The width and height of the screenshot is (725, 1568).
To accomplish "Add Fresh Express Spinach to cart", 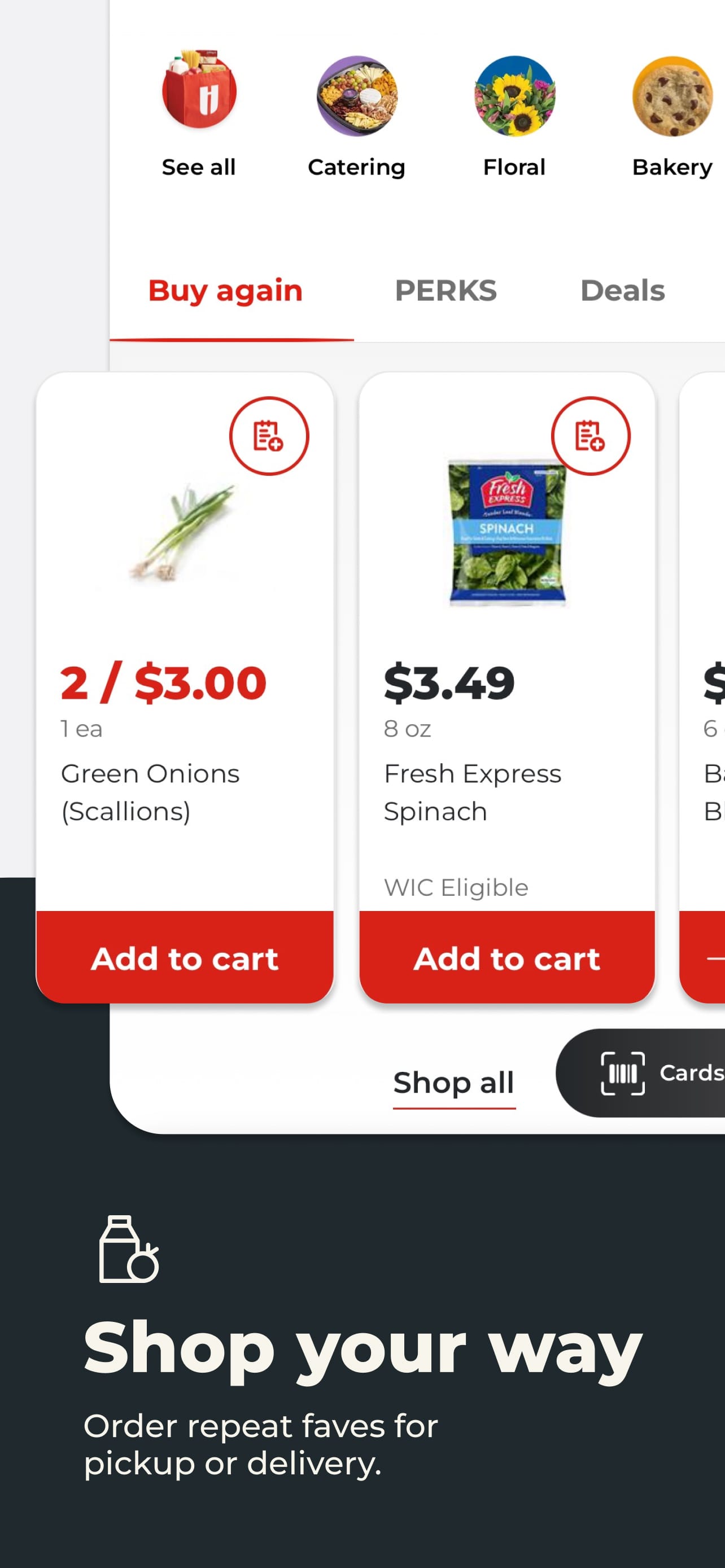I will coord(507,958).
